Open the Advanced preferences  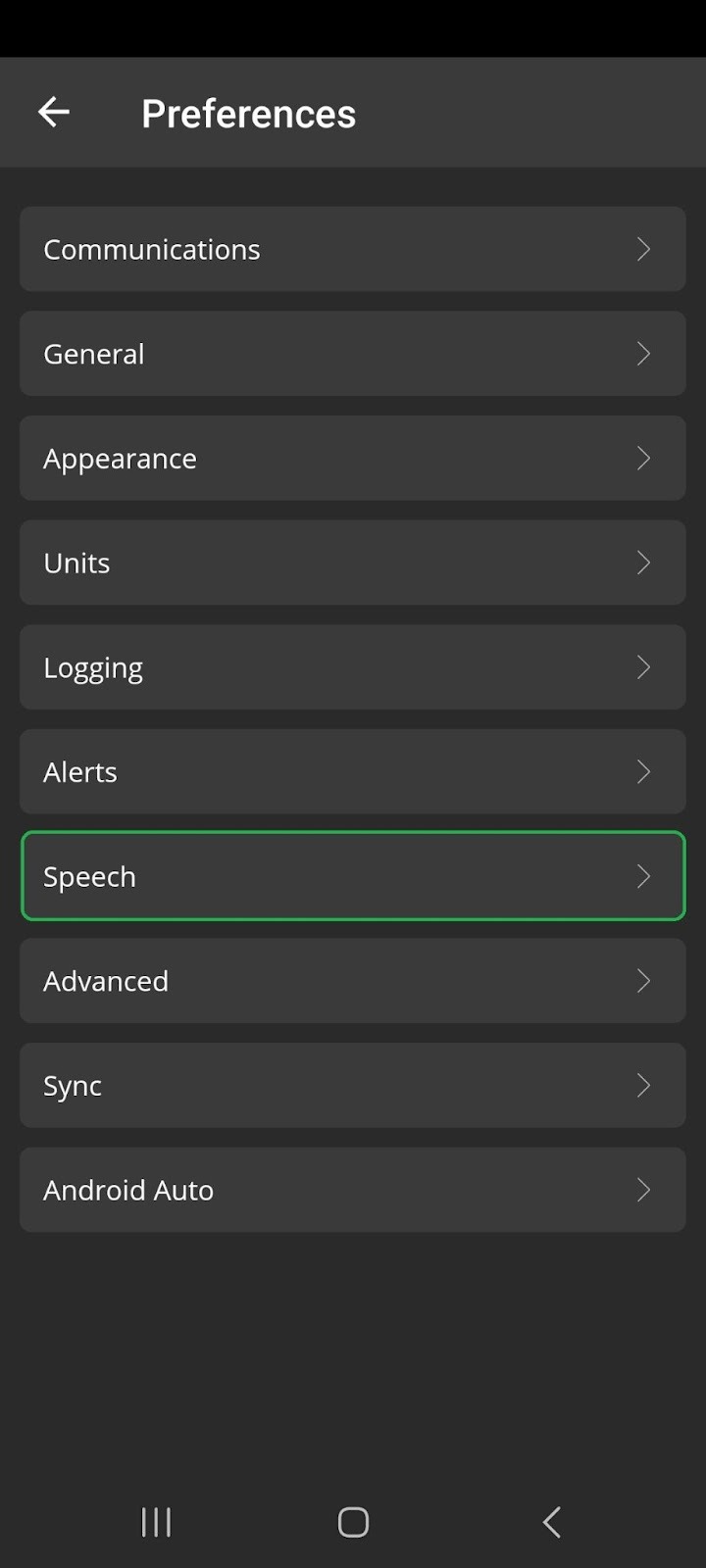click(352, 980)
